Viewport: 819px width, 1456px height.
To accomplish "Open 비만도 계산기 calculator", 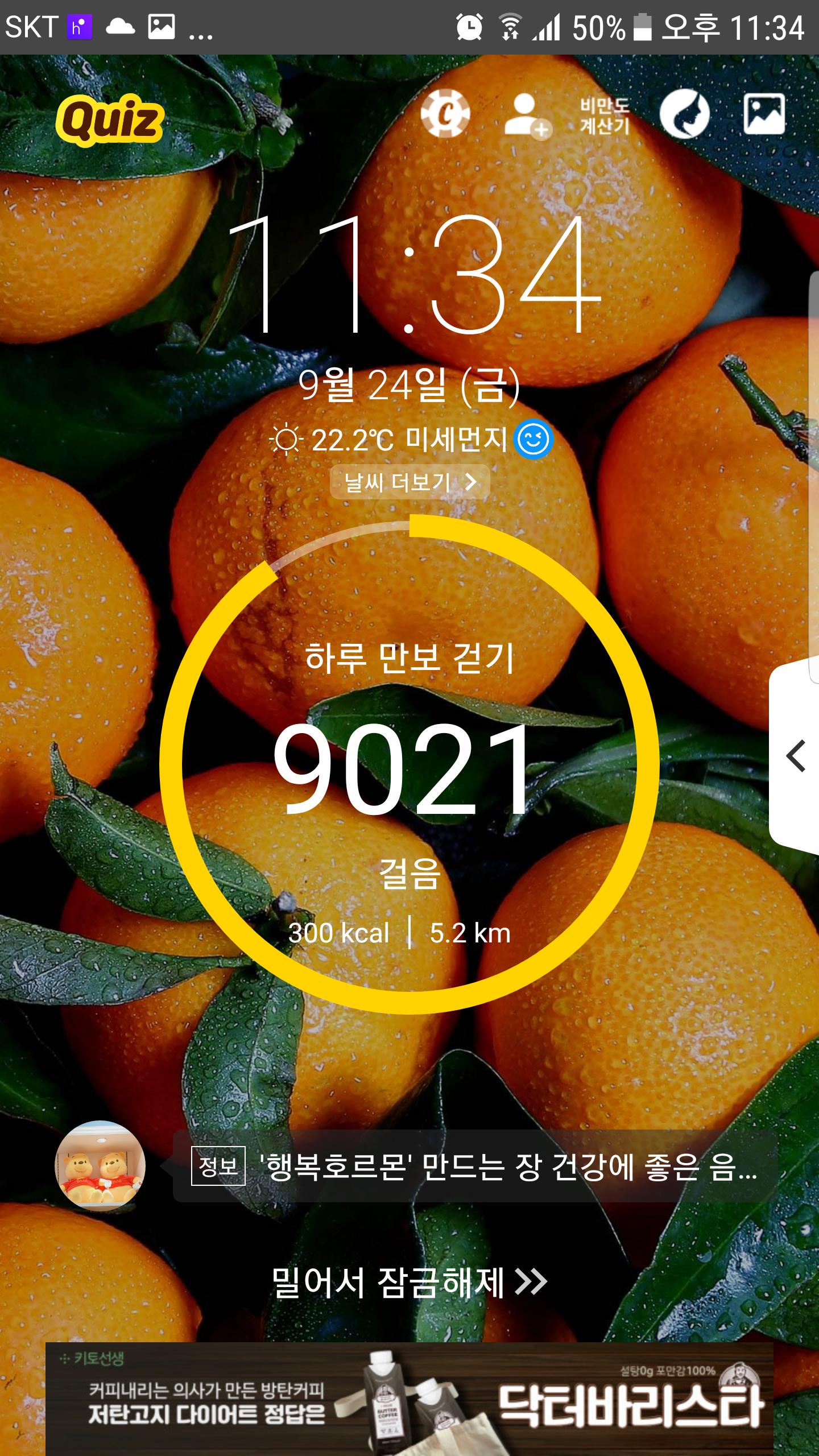I will [x=604, y=115].
